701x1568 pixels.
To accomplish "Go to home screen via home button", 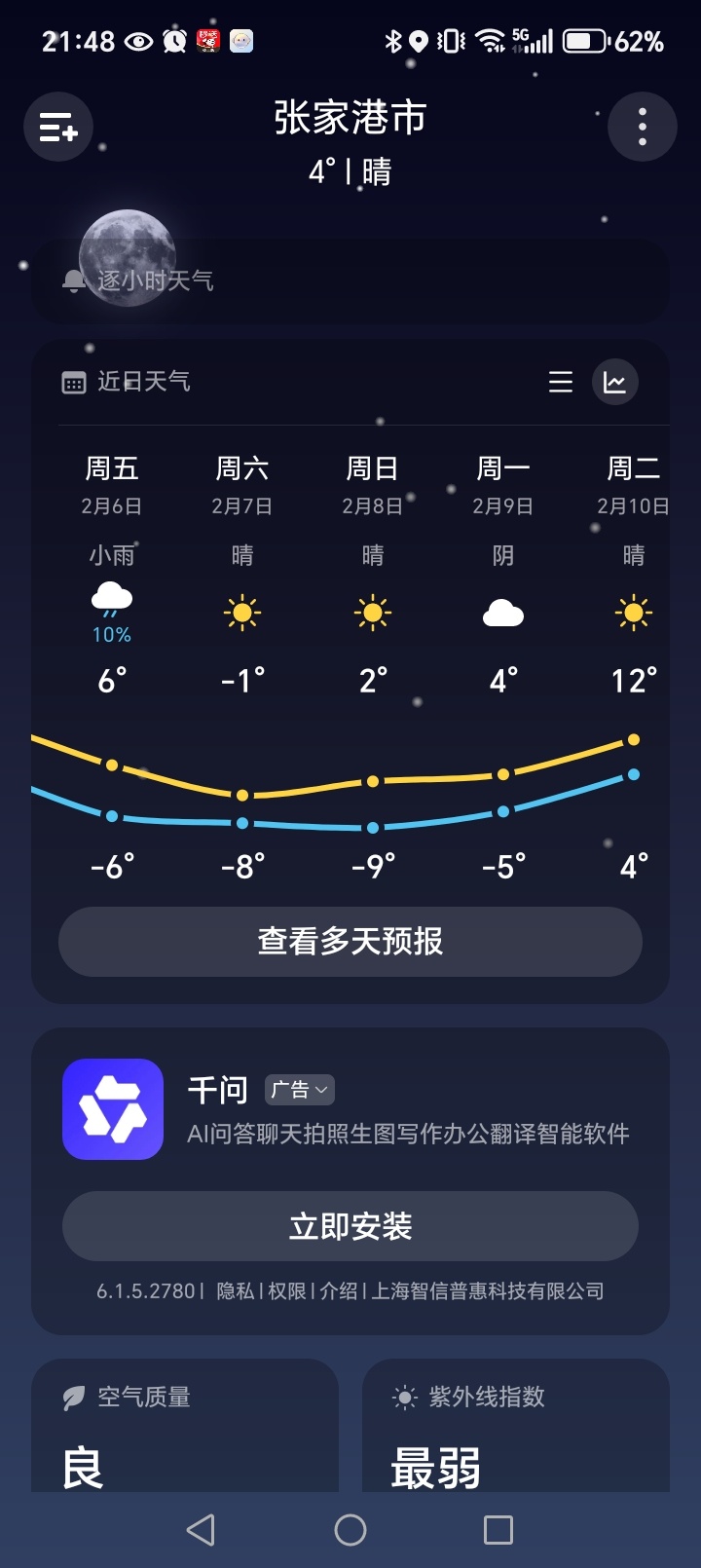I will (350, 1530).
